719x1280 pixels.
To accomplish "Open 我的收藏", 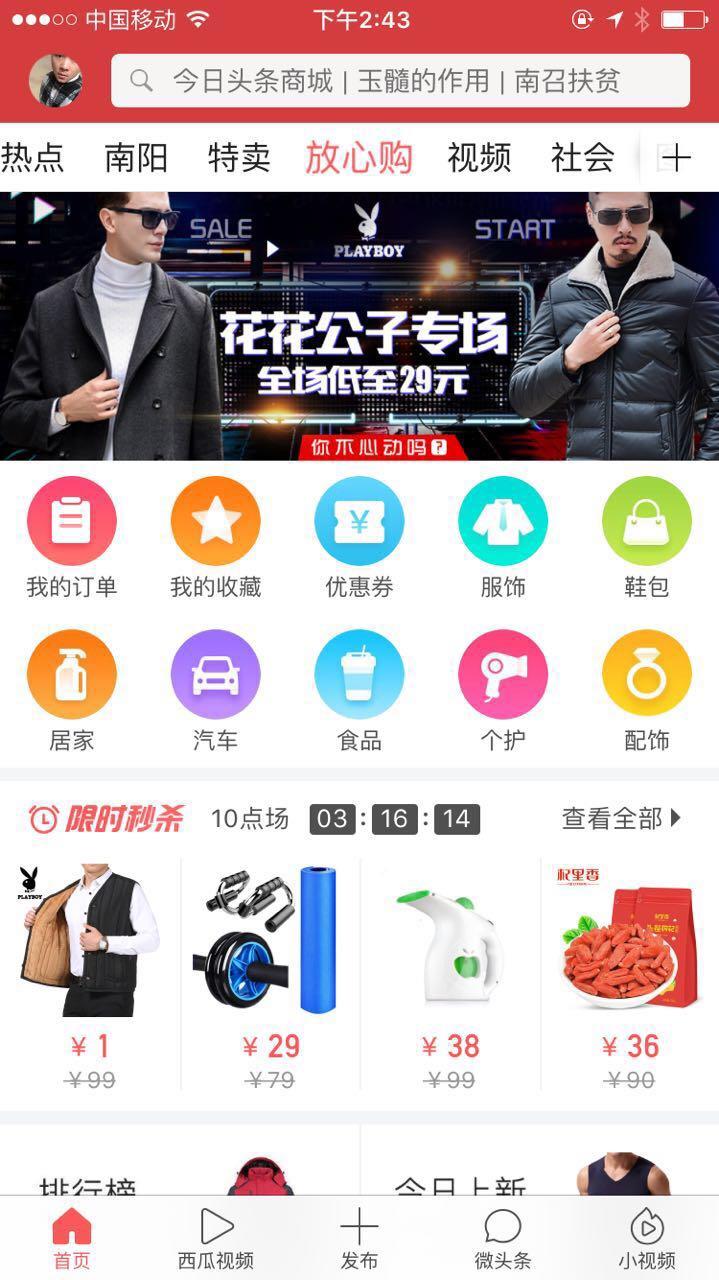I will [x=215, y=540].
